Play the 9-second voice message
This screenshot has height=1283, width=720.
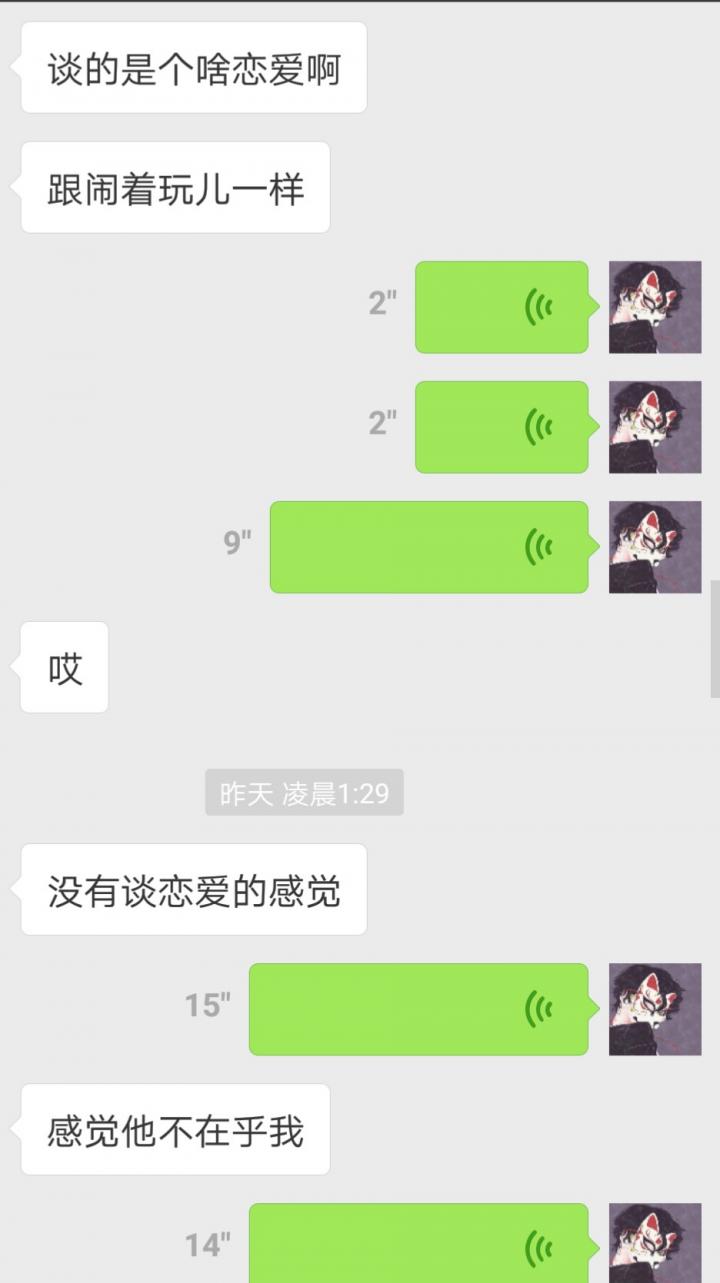pos(430,548)
